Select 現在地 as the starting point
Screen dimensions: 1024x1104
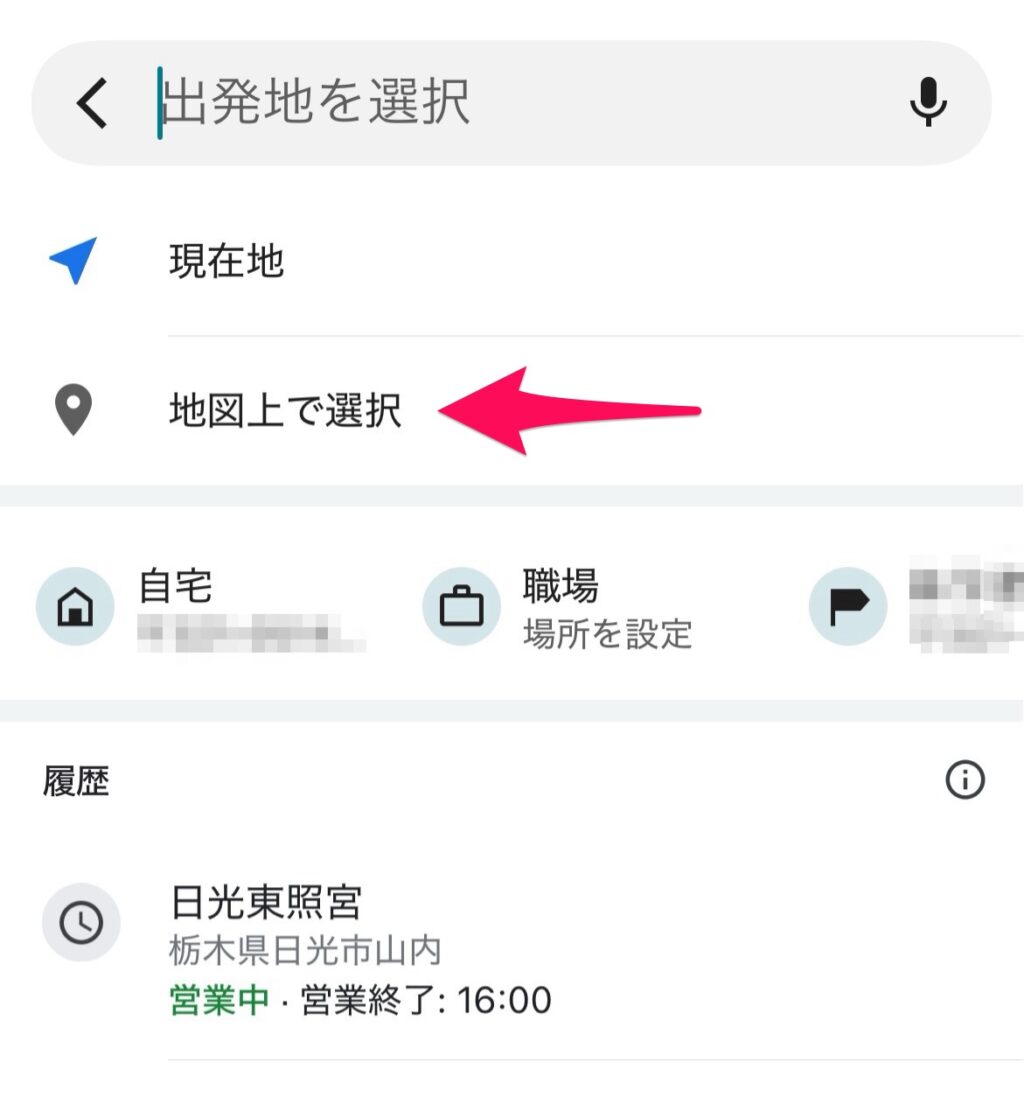click(227, 262)
